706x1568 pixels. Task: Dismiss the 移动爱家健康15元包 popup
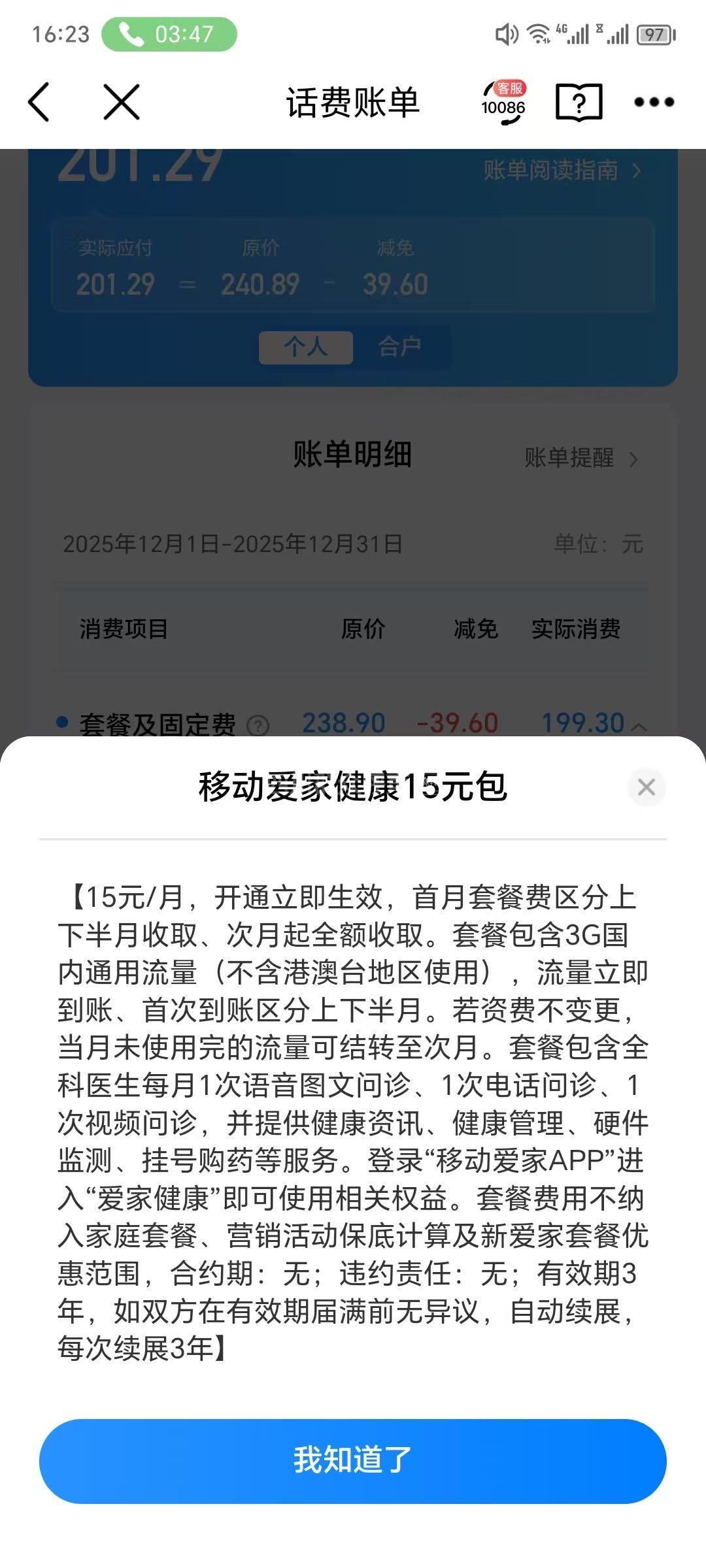tap(646, 787)
